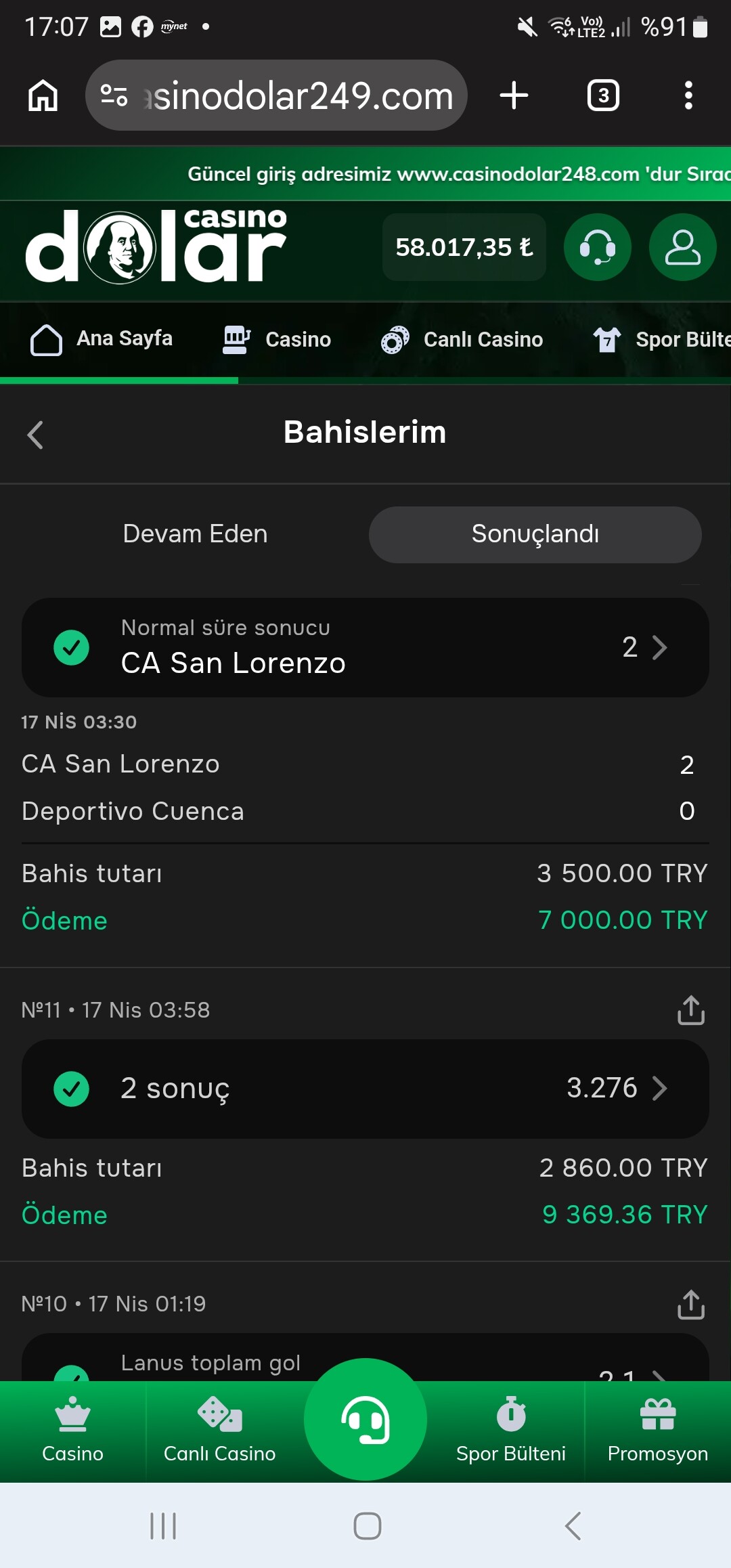731x1568 pixels.
Task: Select the Sonuçlandı tab
Action: pyautogui.click(x=535, y=534)
